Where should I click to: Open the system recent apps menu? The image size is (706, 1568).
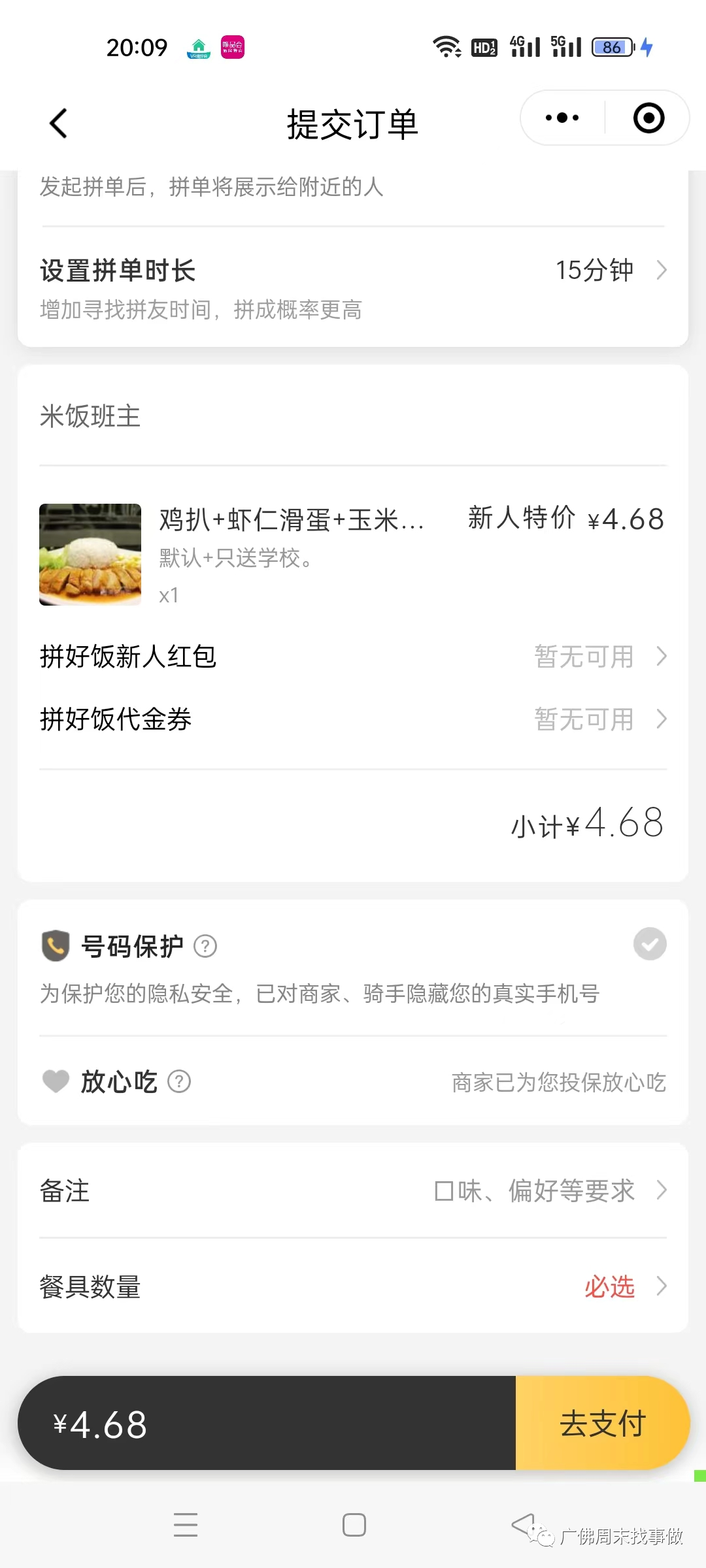tap(186, 1525)
